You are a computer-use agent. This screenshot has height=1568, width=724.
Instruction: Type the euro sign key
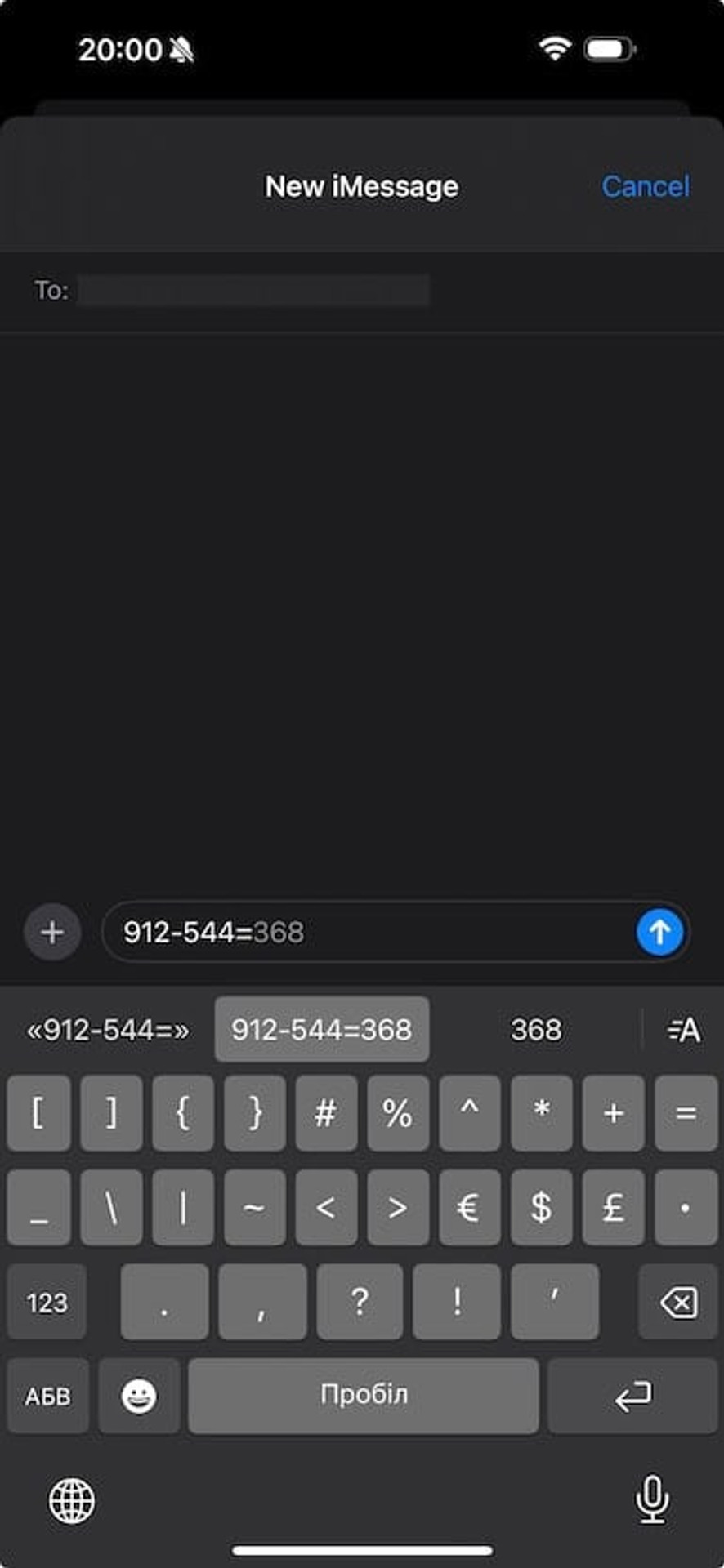tap(469, 1207)
